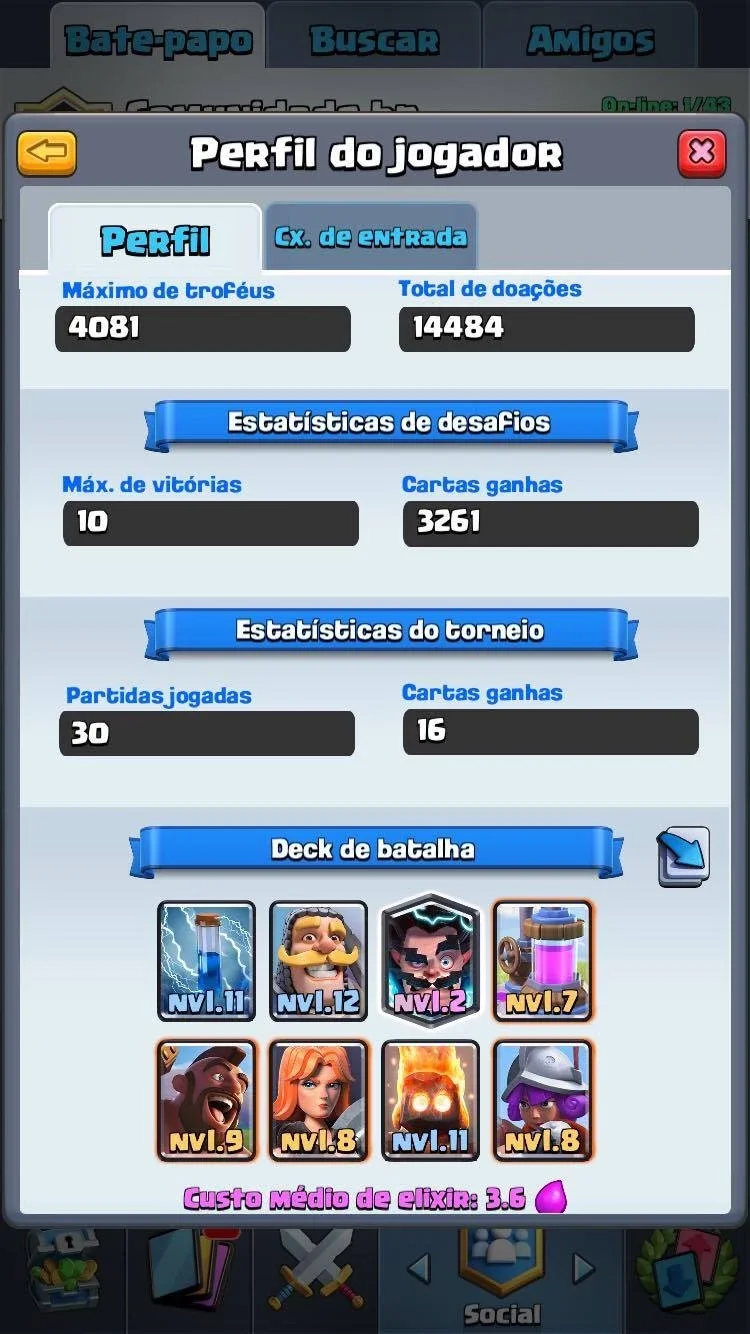750x1334 pixels.
Task: Open the Fire Spirits card
Action: (x=430, y=1100)
